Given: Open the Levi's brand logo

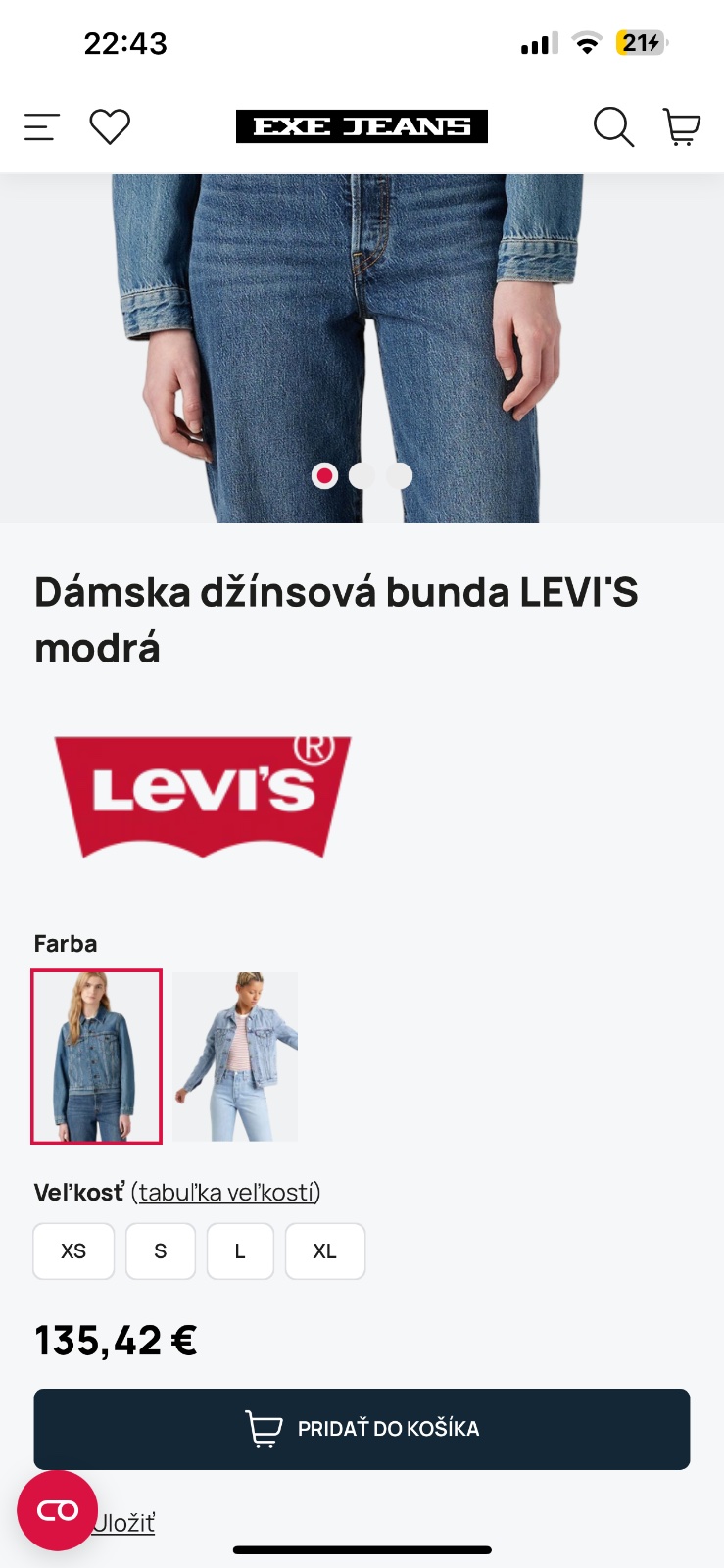Looking at the screenshot, I should (203, 796).
